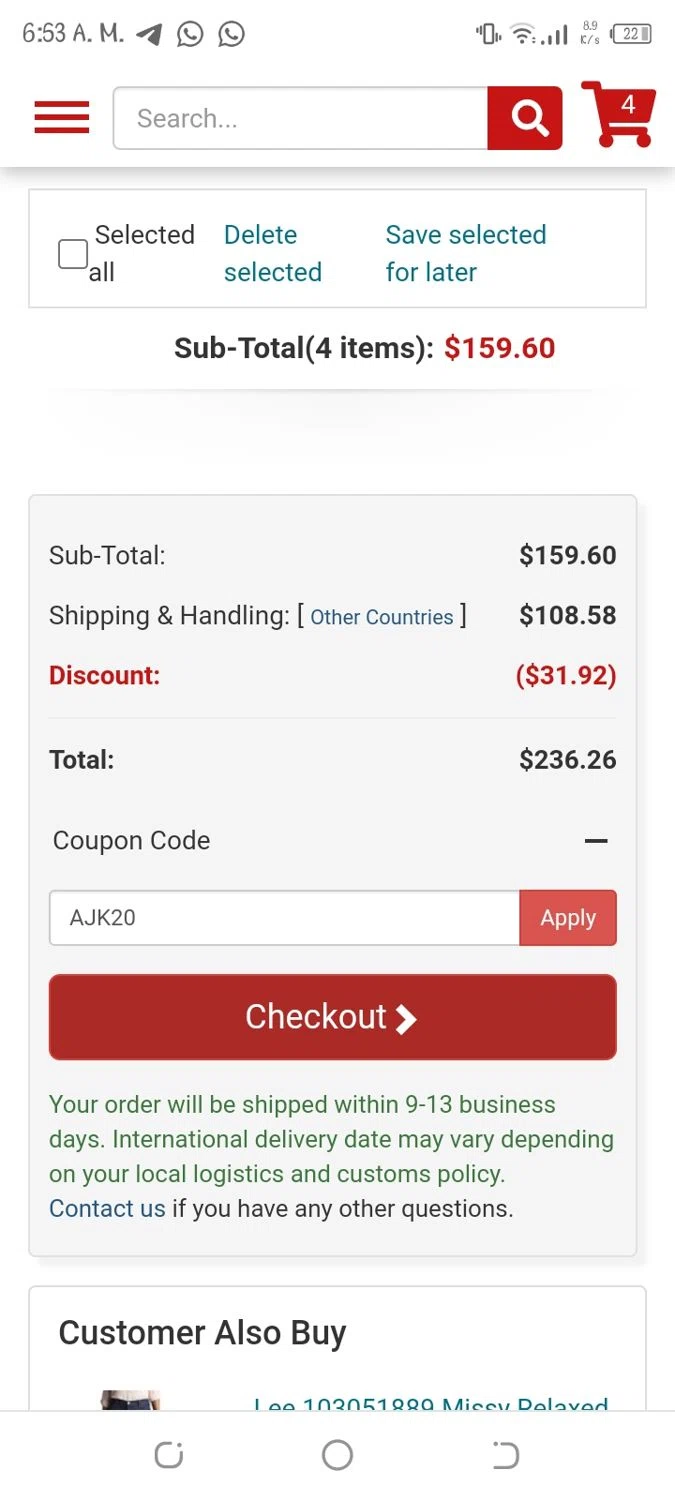Screen dimensions: 675x1500
Task: Open the shopping cart icon
Action: (x=619, y=115)
